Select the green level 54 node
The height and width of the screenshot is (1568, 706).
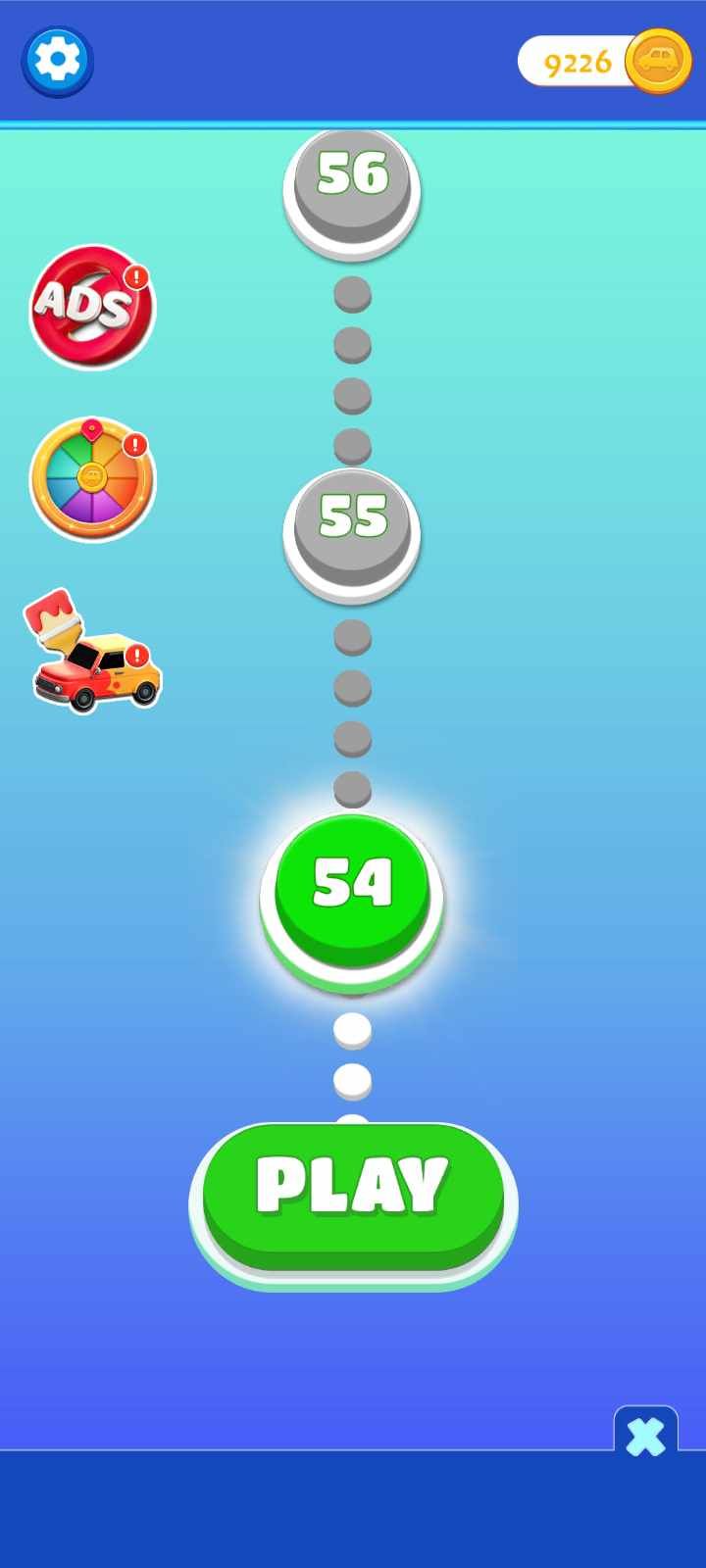point(352,889)
